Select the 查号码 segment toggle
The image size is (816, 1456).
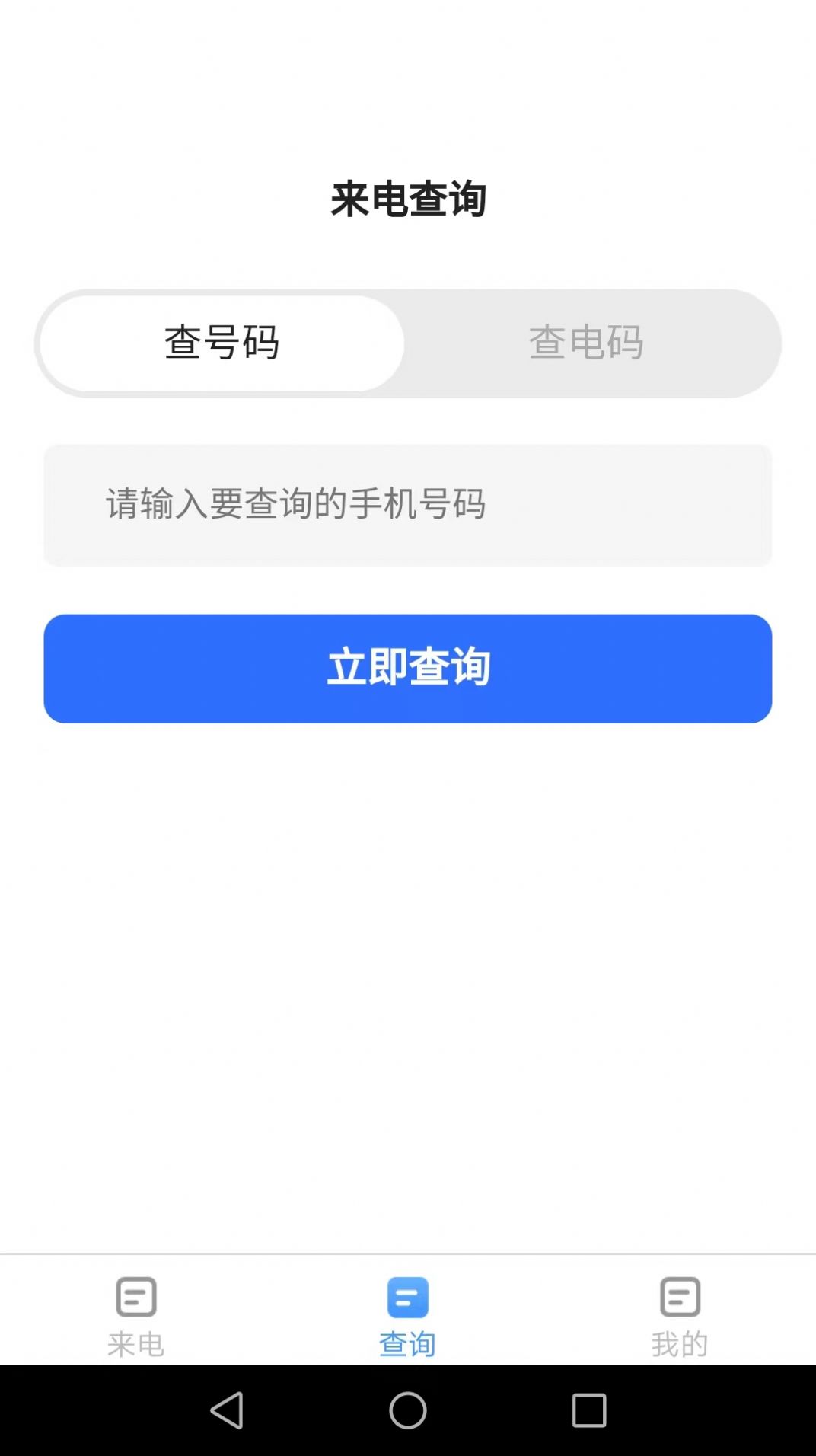[x=221, y=343]
